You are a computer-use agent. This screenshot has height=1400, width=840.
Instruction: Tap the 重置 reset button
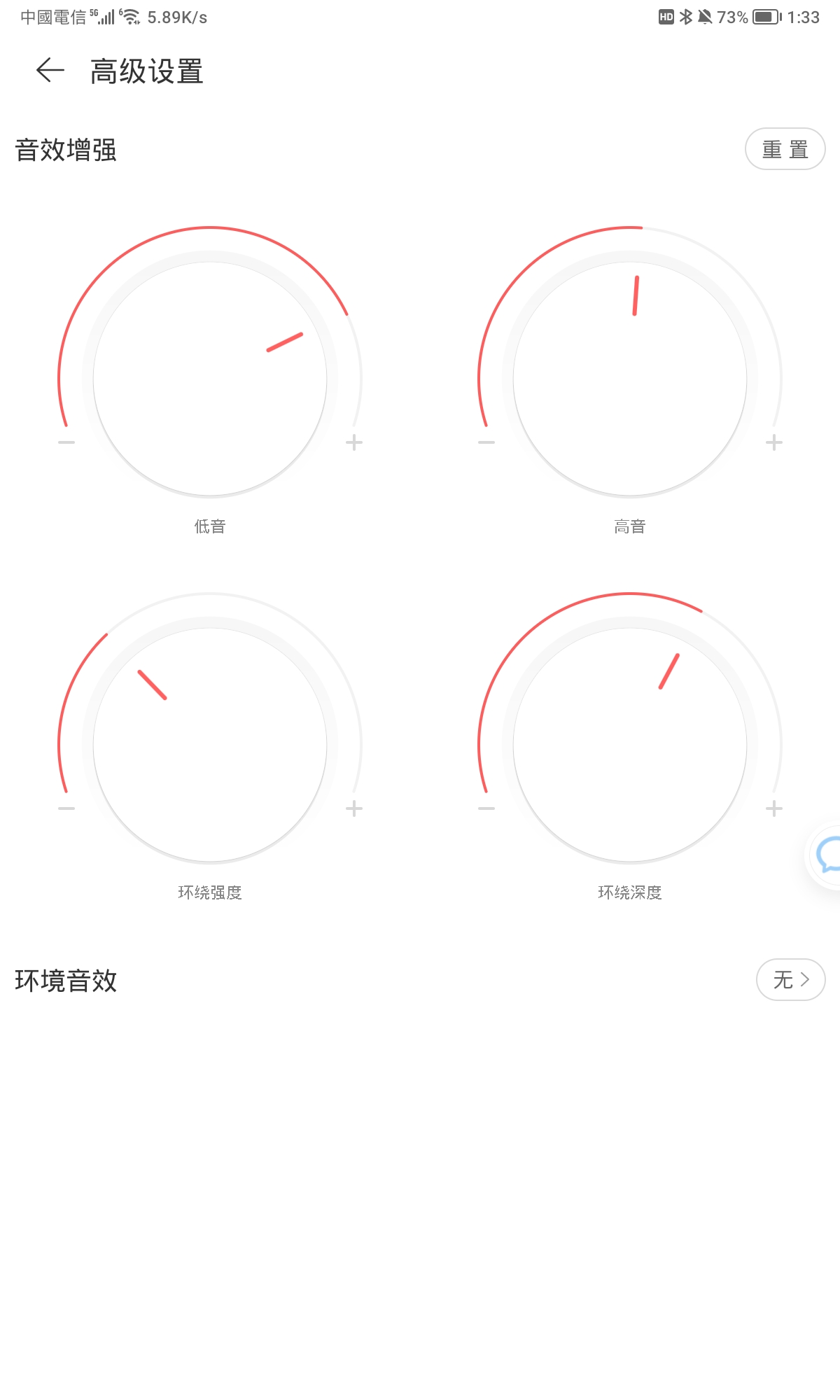click(x=785, y=149)
